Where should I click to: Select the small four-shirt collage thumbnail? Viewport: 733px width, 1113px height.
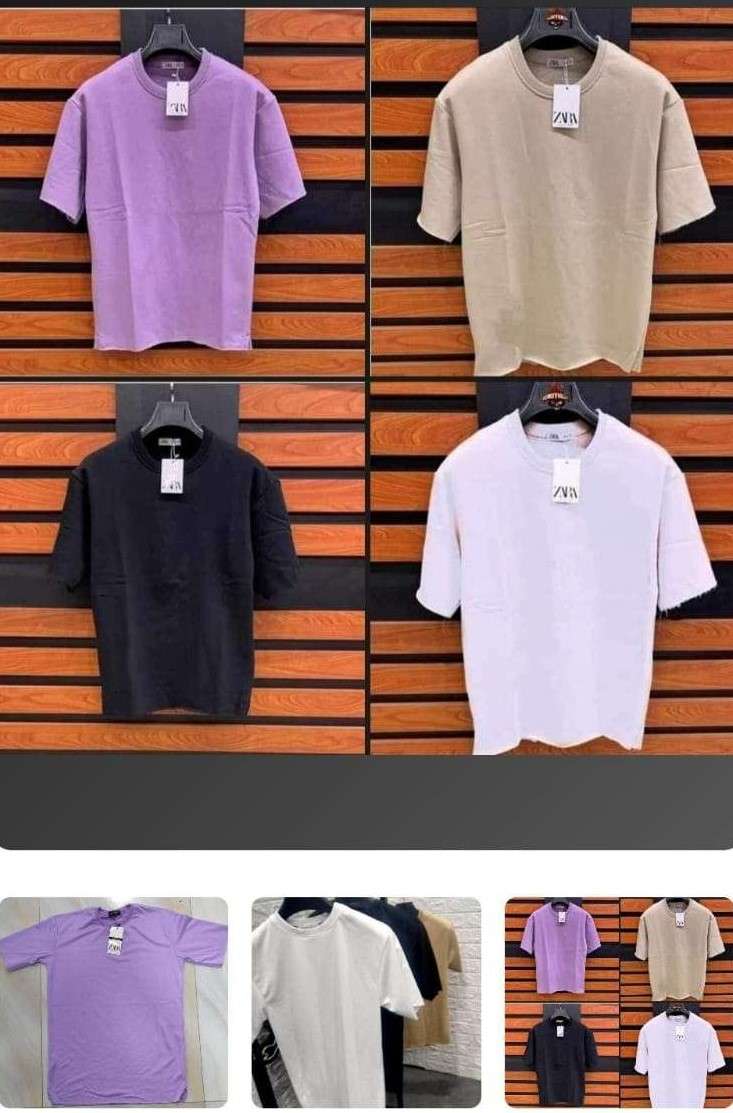click(x=618, y=1003)
